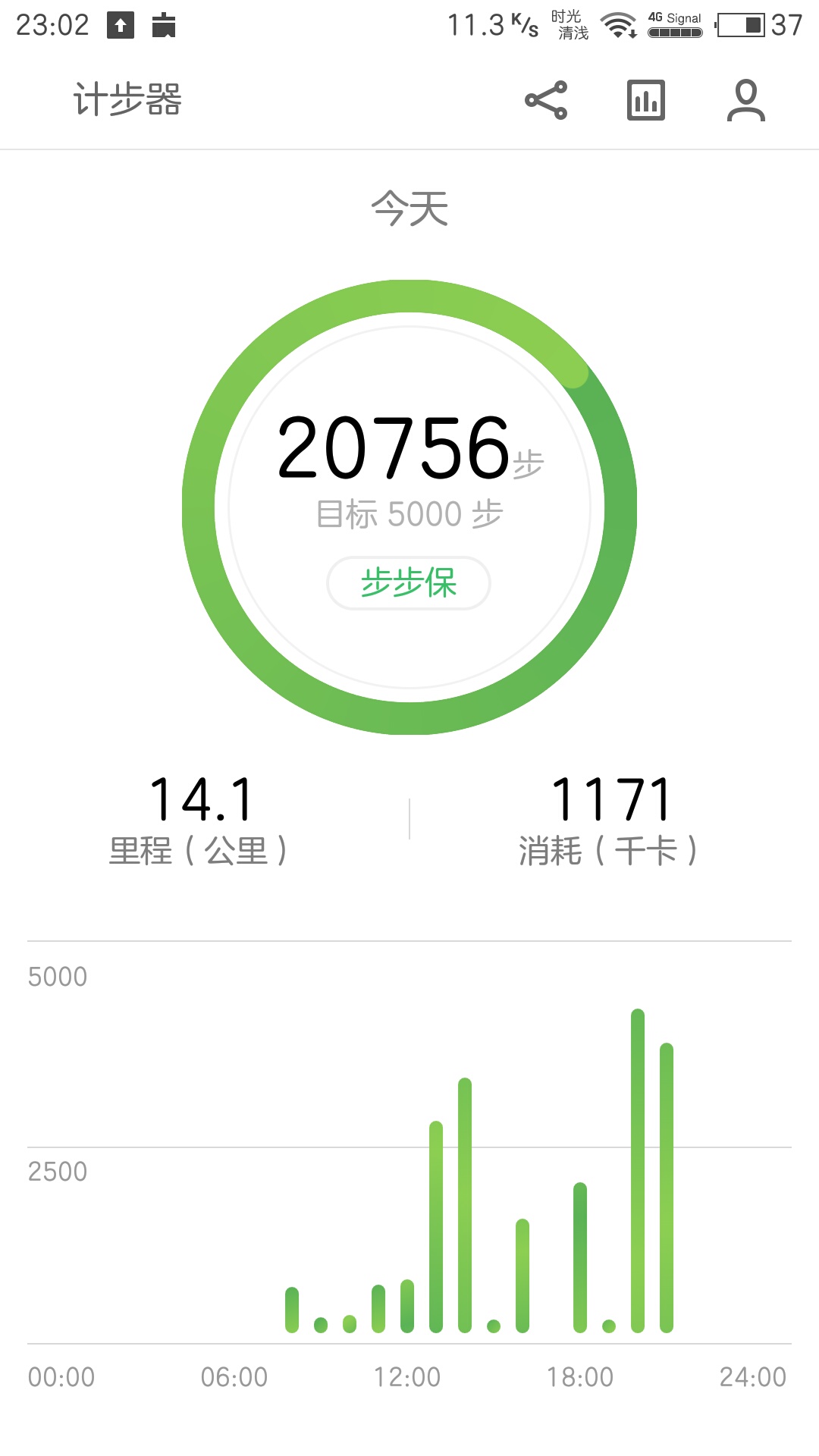Open the statistics chart icon
Viewport: 819px width, 1456px height.
(645, 99)
